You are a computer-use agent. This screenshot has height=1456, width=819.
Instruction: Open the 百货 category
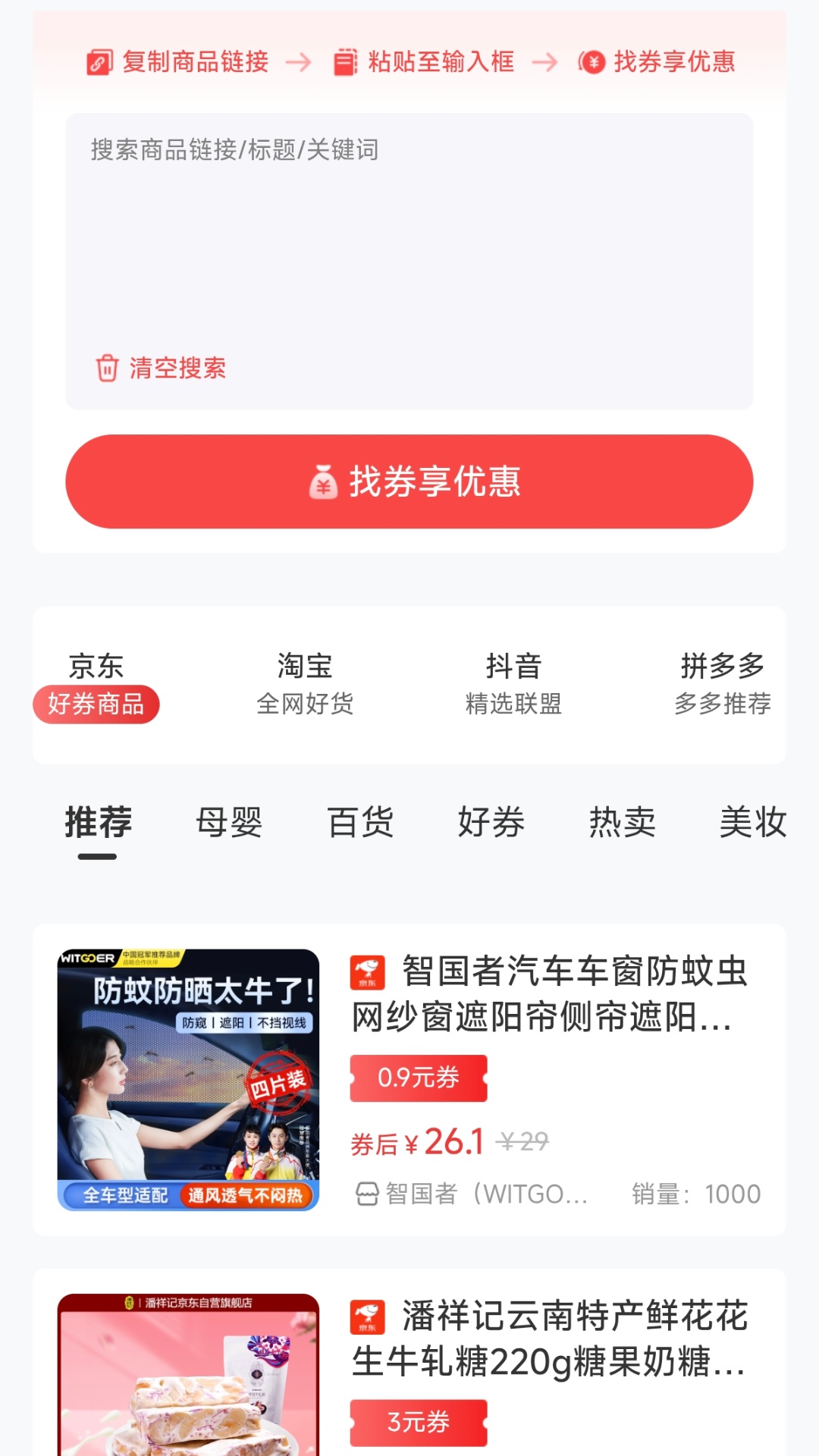point(360,823)
